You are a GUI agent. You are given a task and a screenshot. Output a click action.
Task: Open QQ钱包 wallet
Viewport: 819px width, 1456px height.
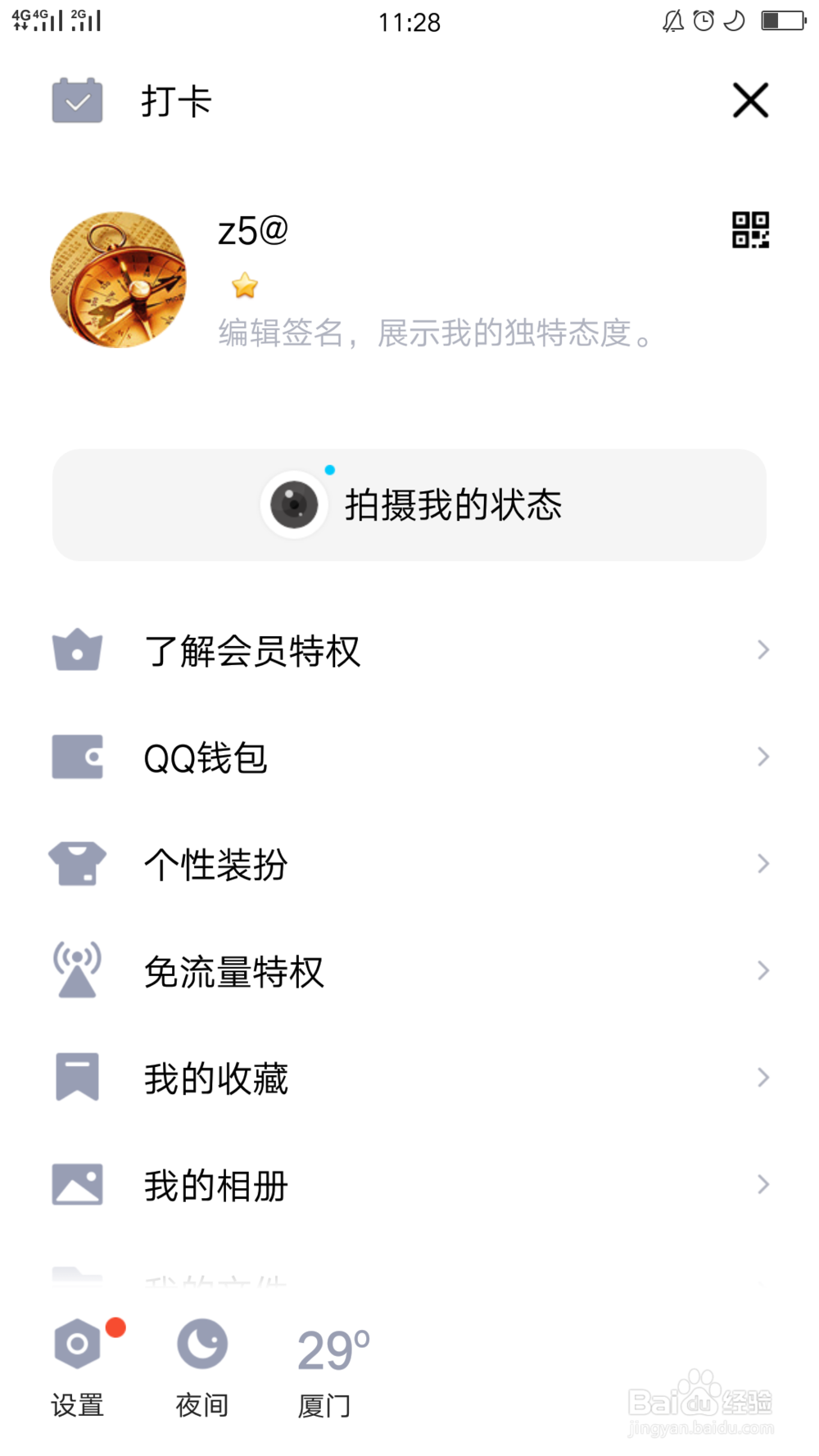click(x=409, y=757)
